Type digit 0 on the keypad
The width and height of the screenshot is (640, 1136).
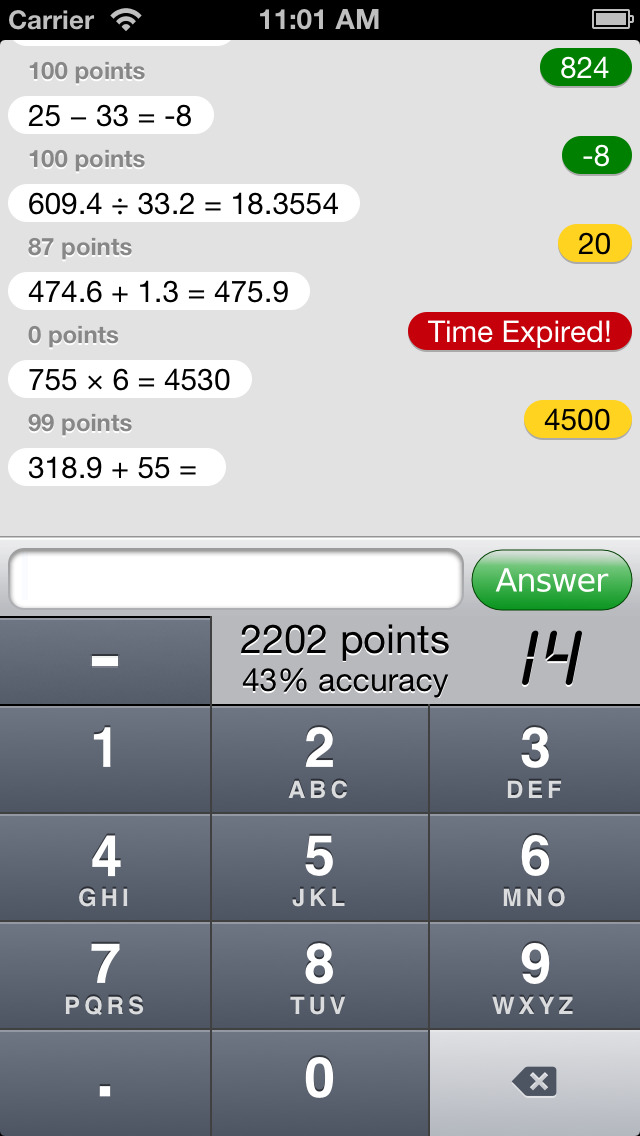320,1083
